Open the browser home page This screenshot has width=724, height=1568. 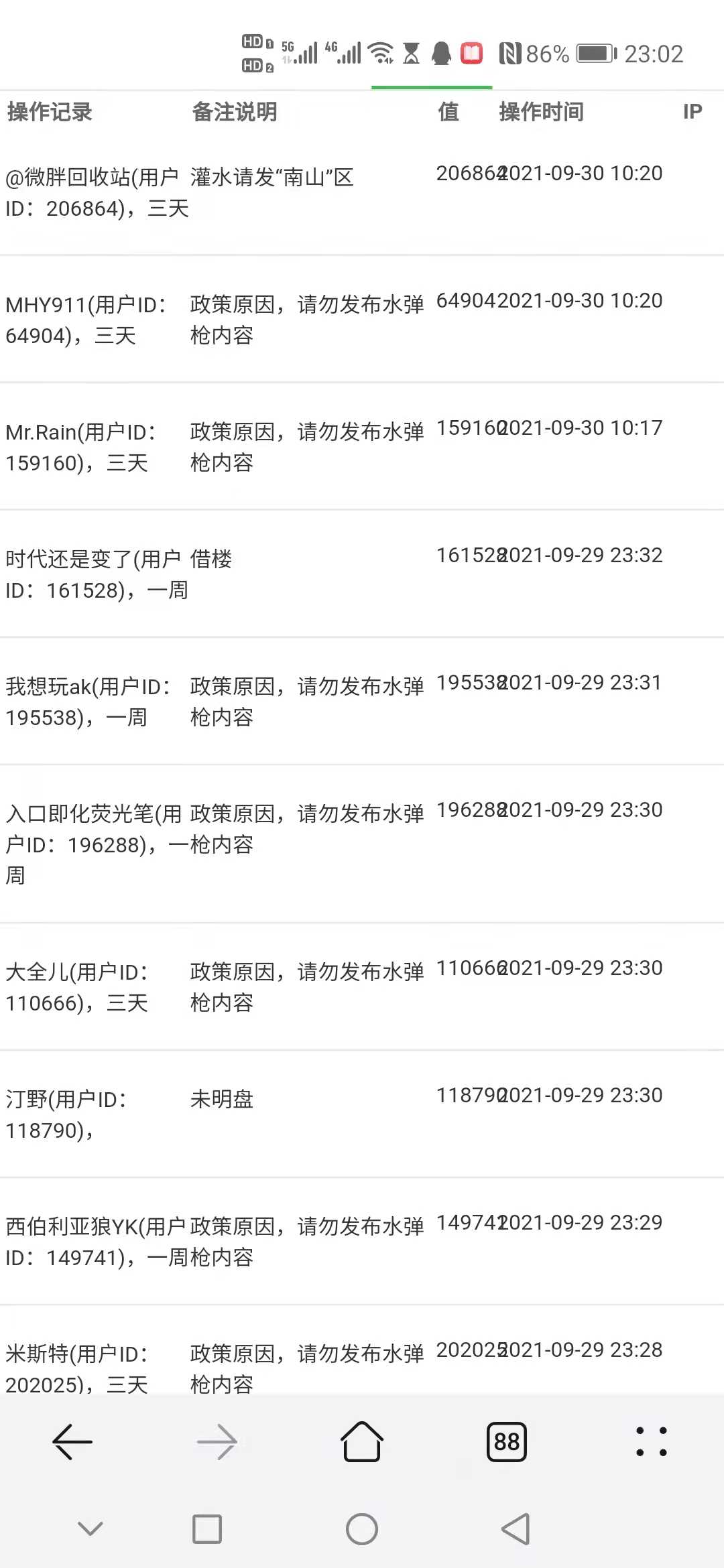point(362,1441)
